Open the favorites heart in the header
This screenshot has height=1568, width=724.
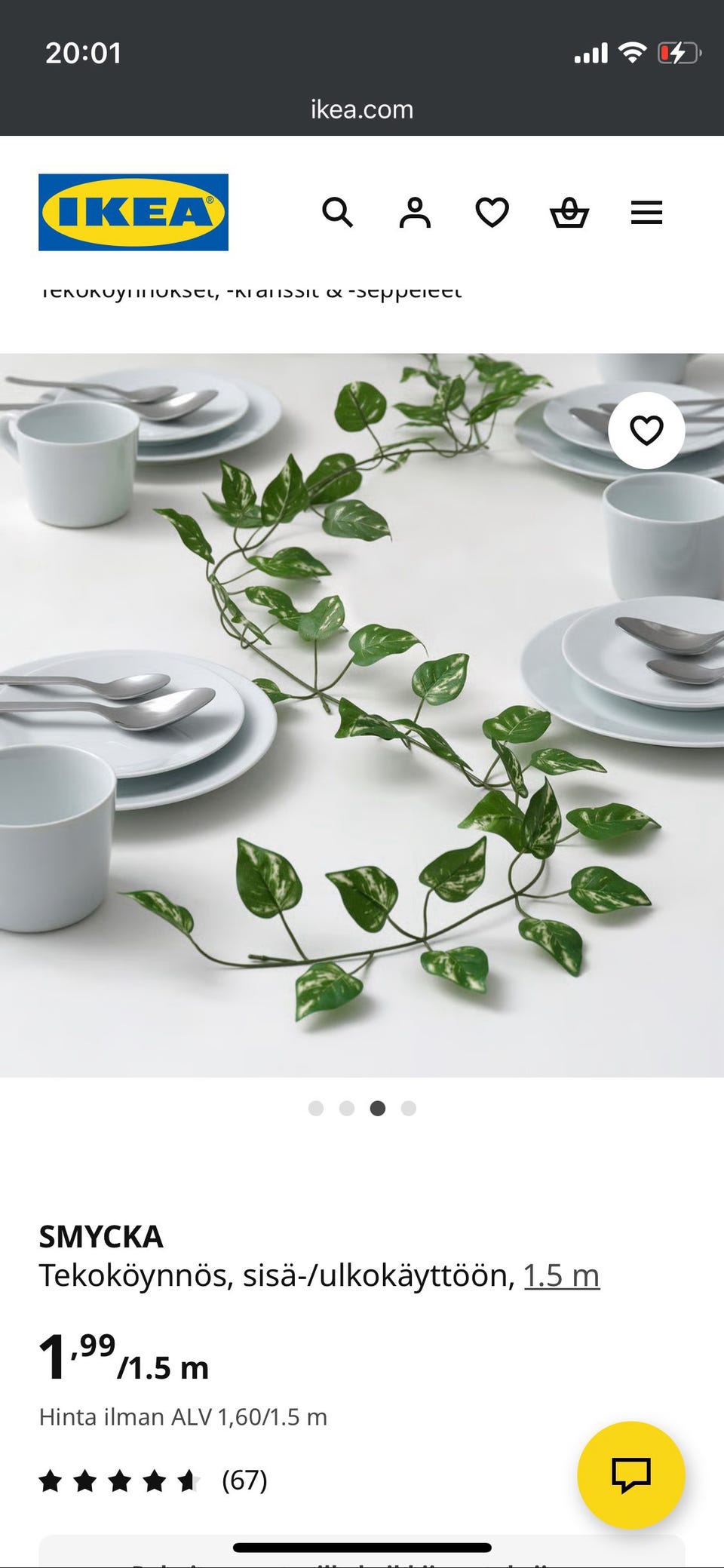click(492, 213)
